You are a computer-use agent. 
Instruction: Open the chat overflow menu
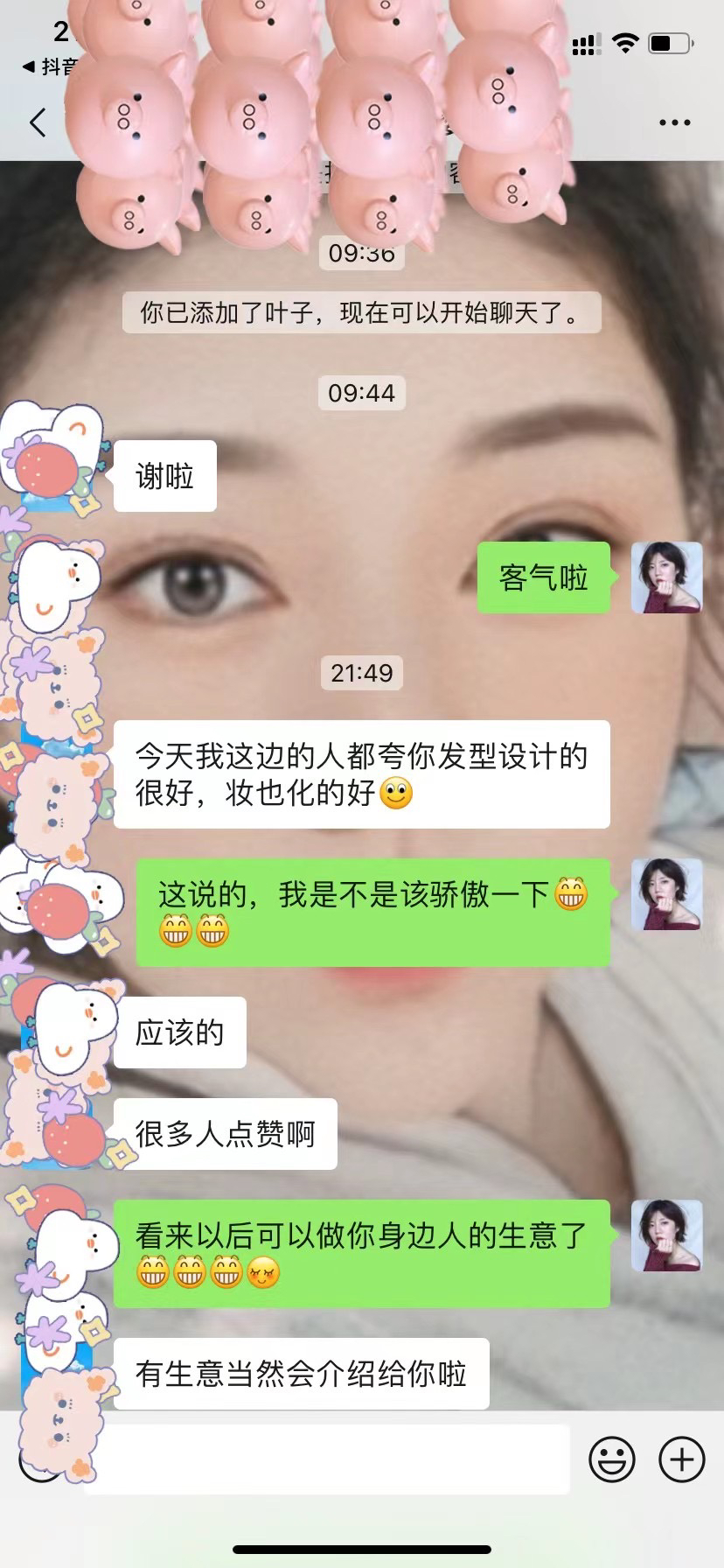click(674, 122)
